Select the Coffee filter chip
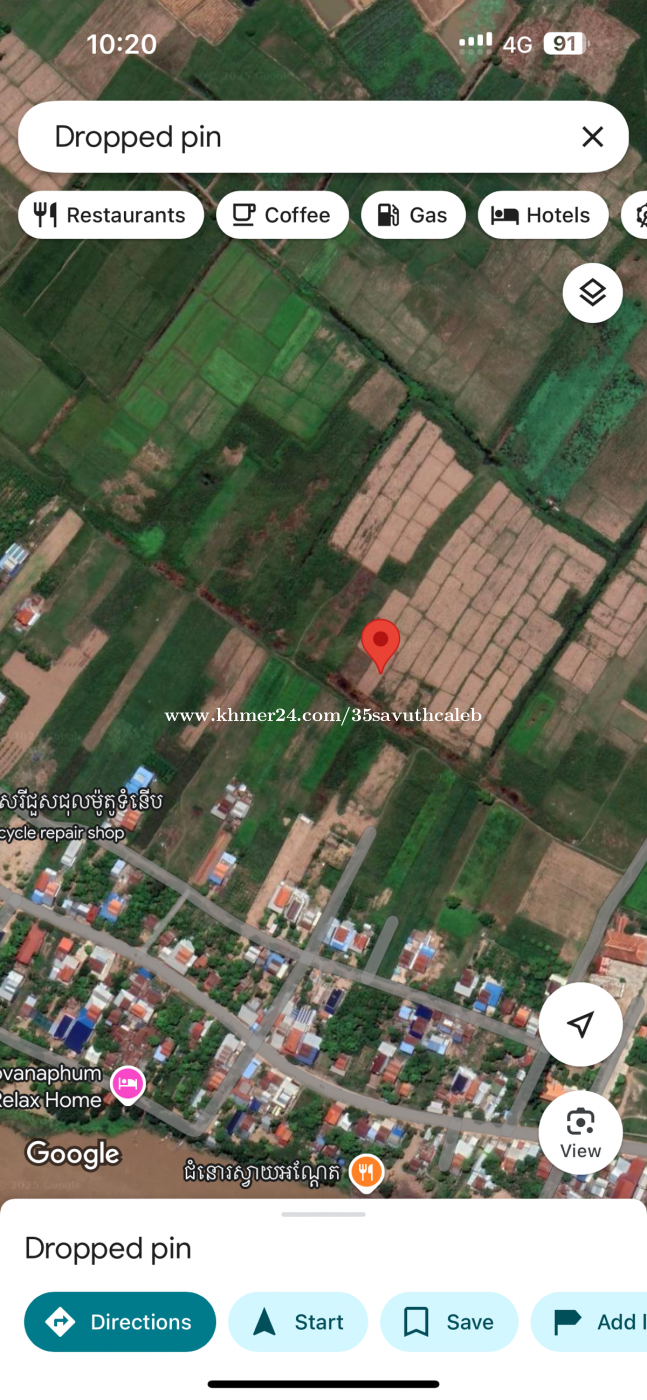 (x=282, y=215)
